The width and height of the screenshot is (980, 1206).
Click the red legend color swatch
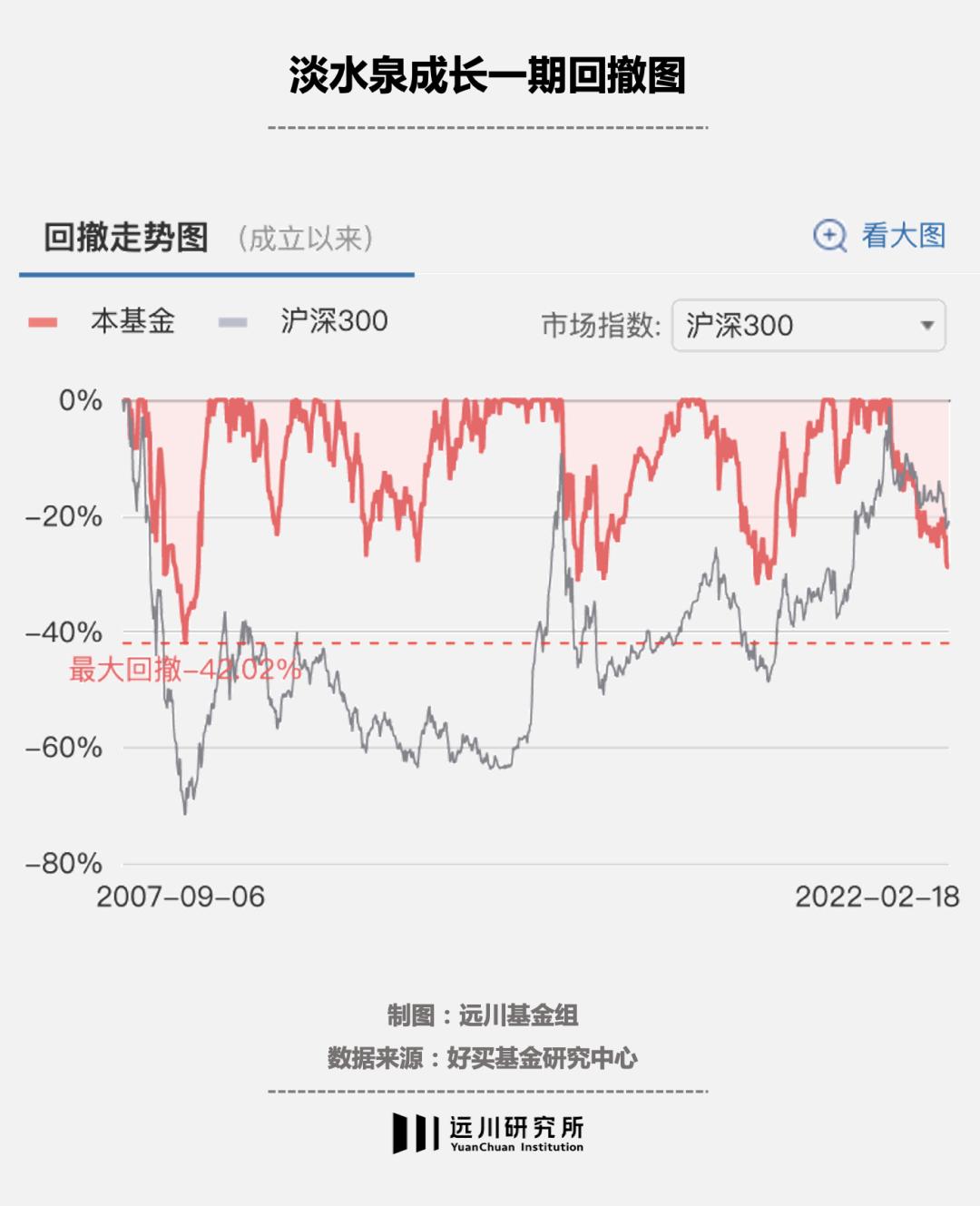point(43,320)
